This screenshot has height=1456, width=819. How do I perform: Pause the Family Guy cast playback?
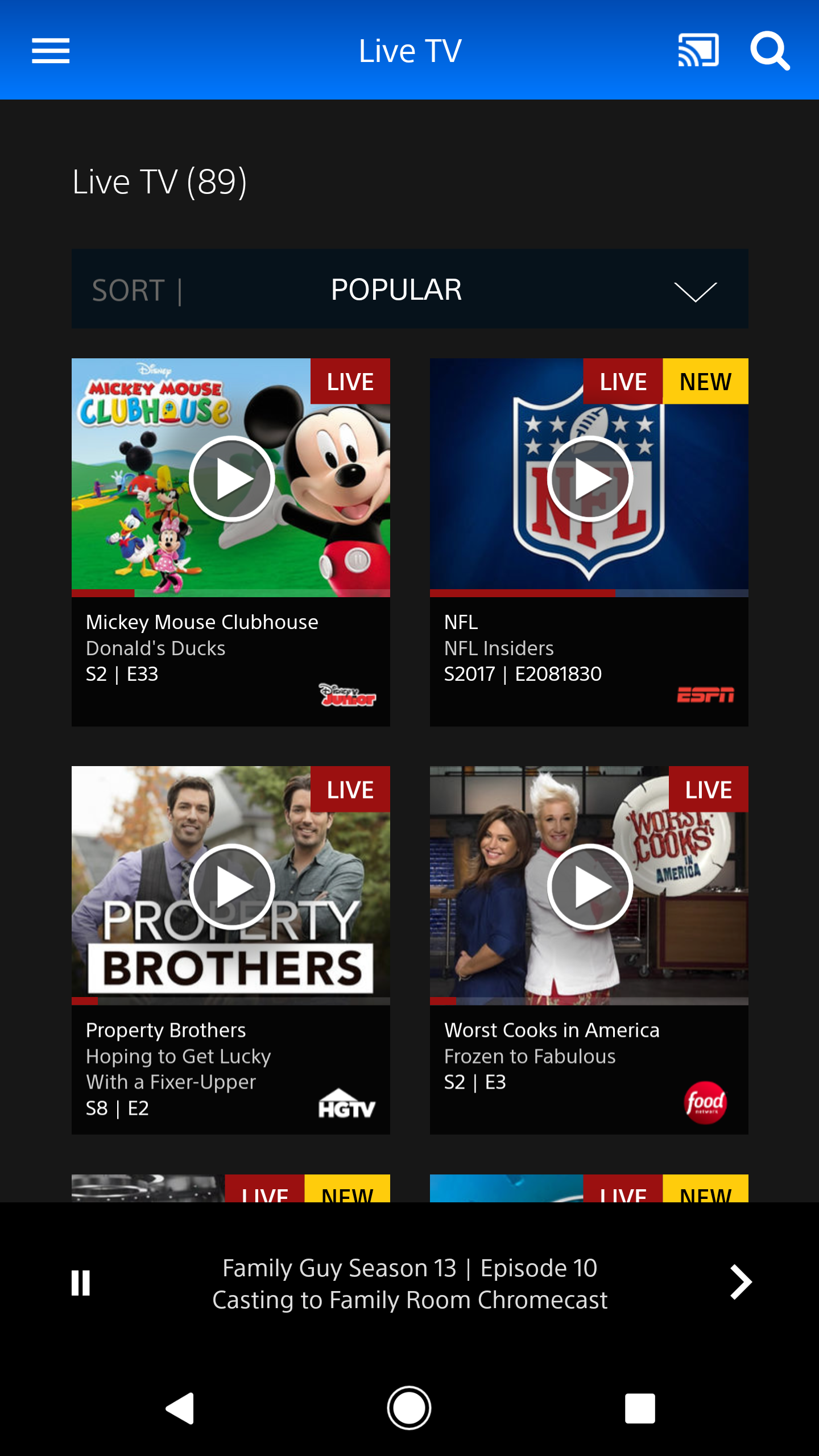81,1283
